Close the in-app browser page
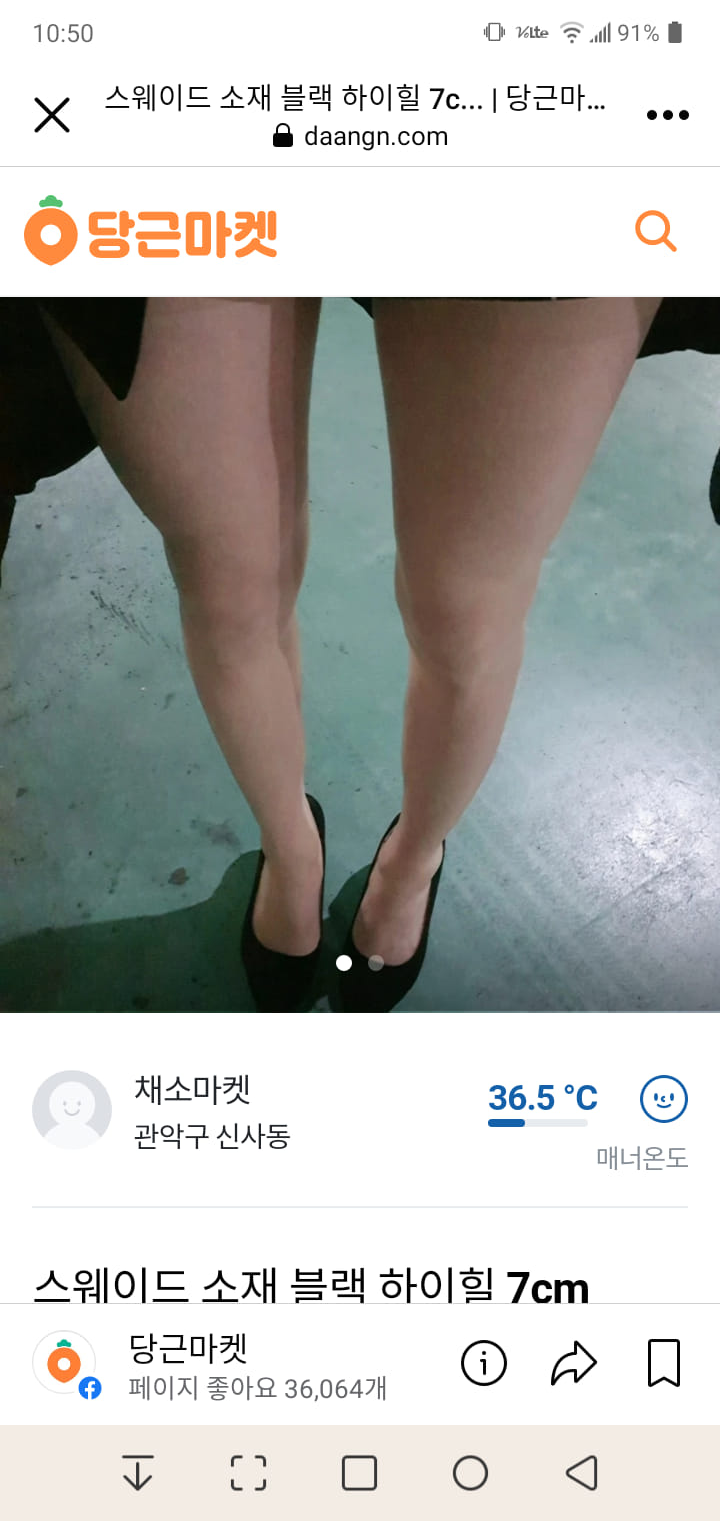The width and height of the screenshot is (720, 1521). (x=52, y=115)
